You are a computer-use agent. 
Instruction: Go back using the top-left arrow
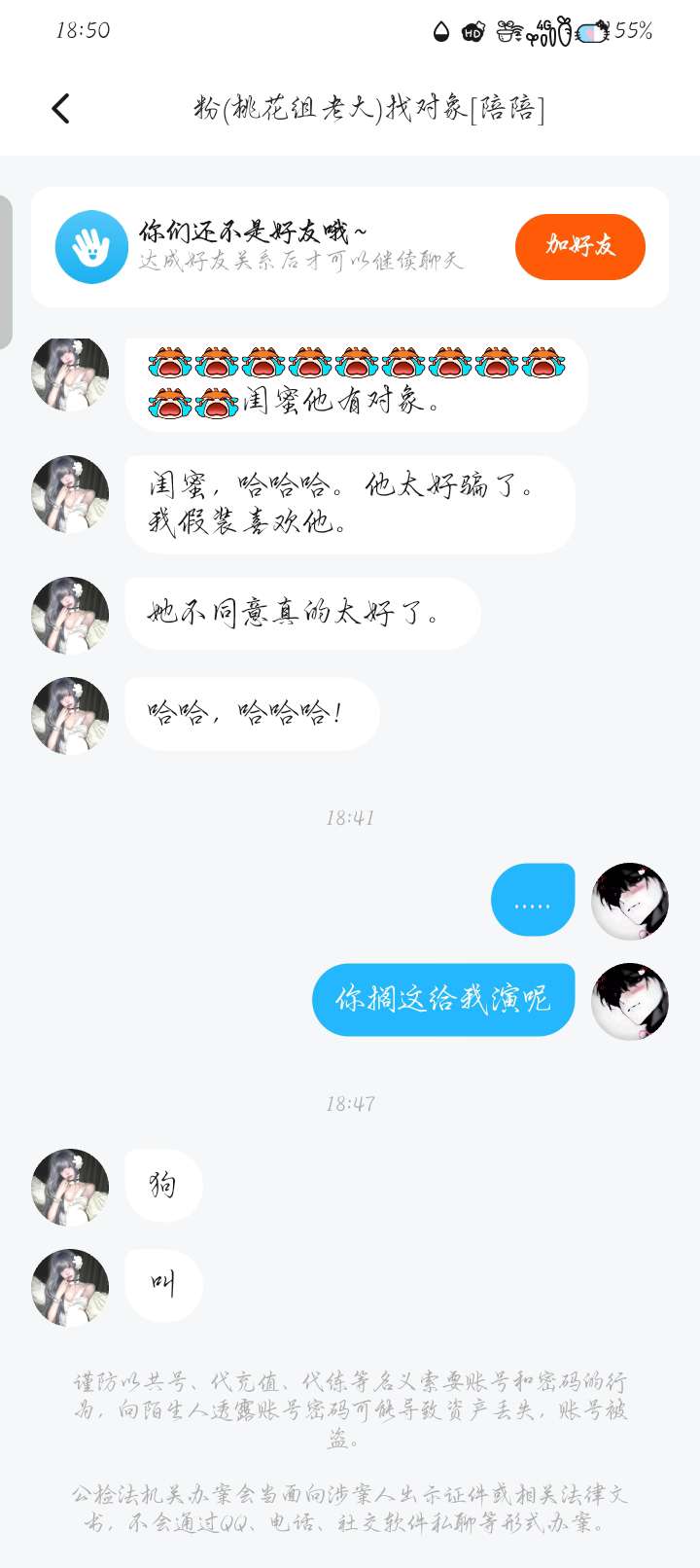tap(60, 109)
